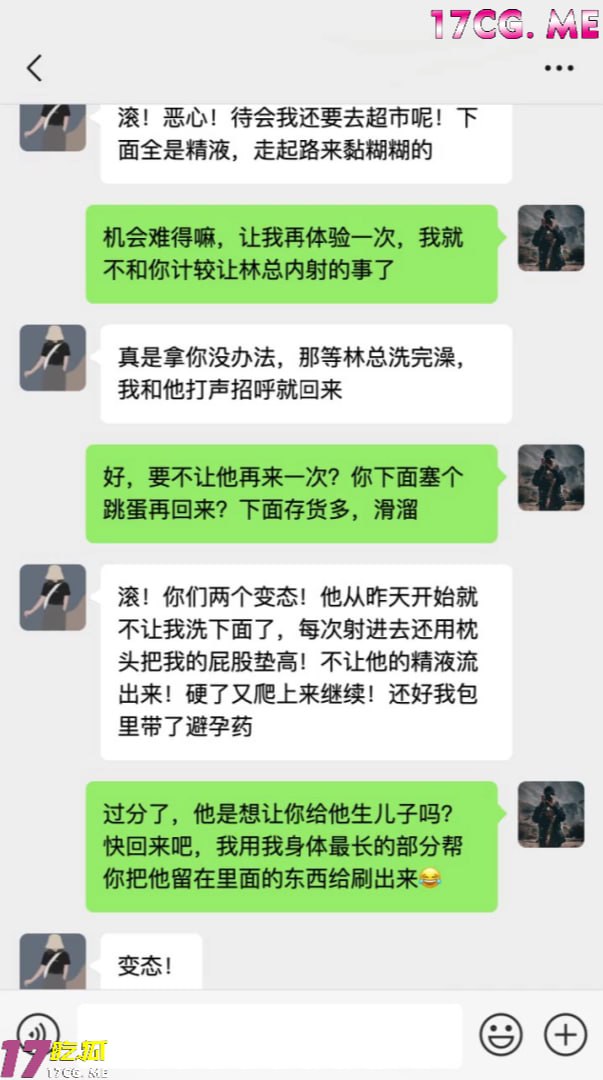Open the emoji sticker panel
Image resolution: width=603 pixels, height=1080 pixels.
(500, 1034)
